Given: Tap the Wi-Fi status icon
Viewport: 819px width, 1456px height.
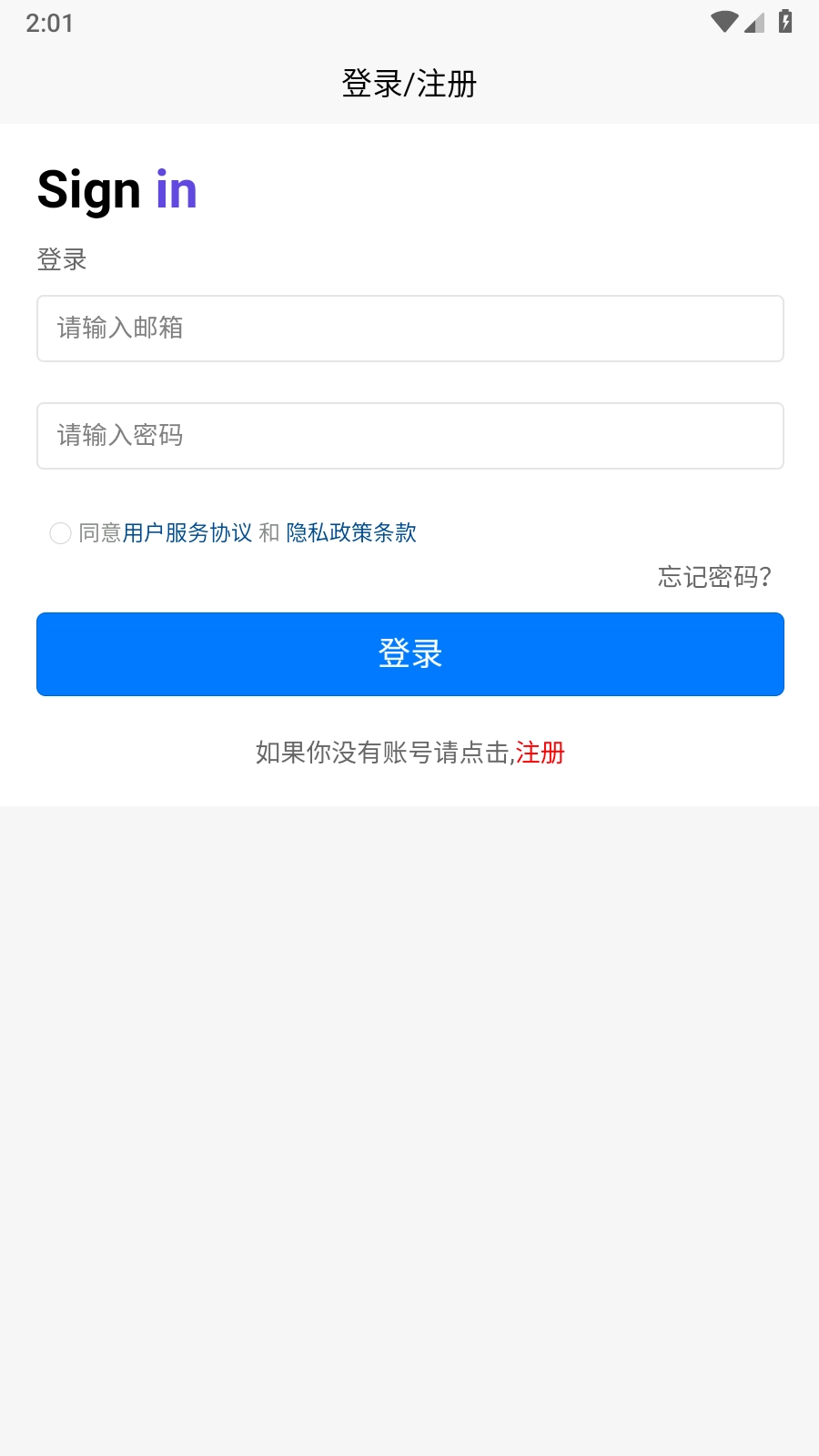Looking at the screenshot, I should point(723,22).
